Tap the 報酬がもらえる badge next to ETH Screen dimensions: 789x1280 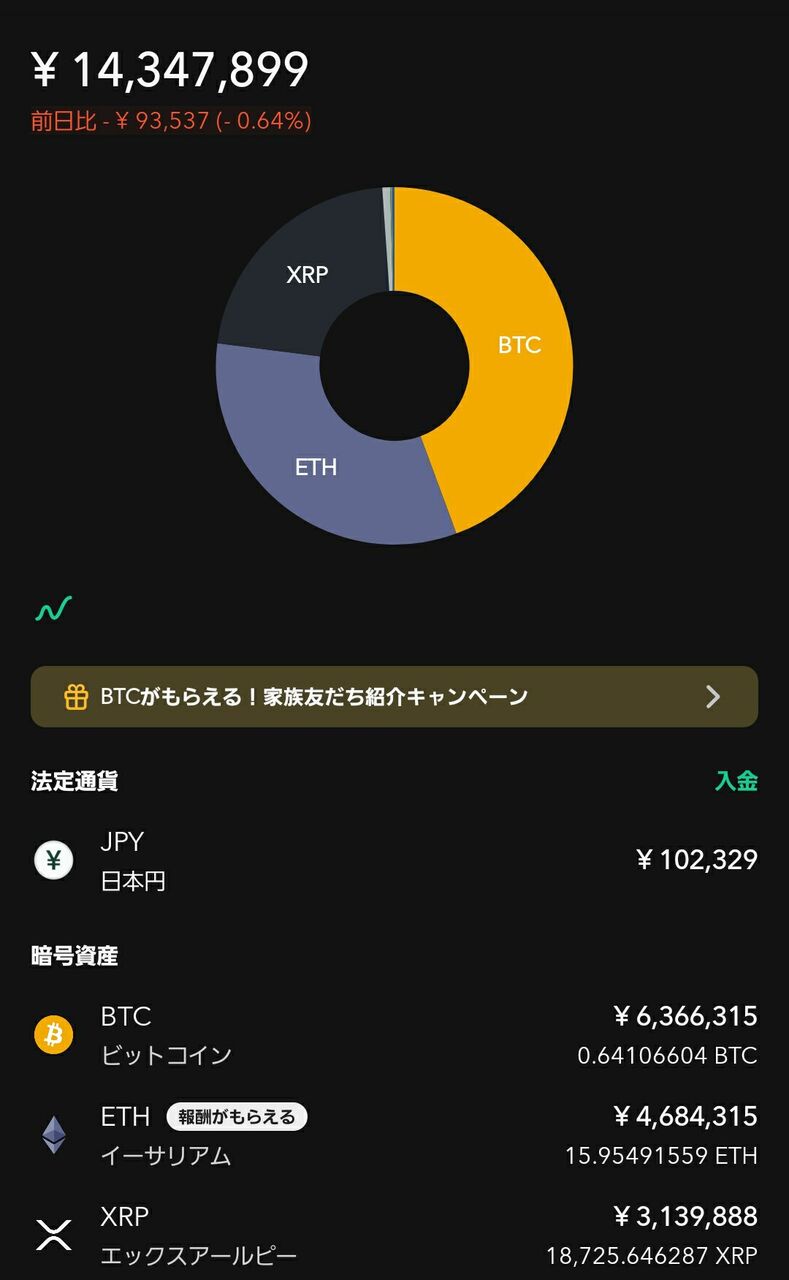(x=236, y=1116)
